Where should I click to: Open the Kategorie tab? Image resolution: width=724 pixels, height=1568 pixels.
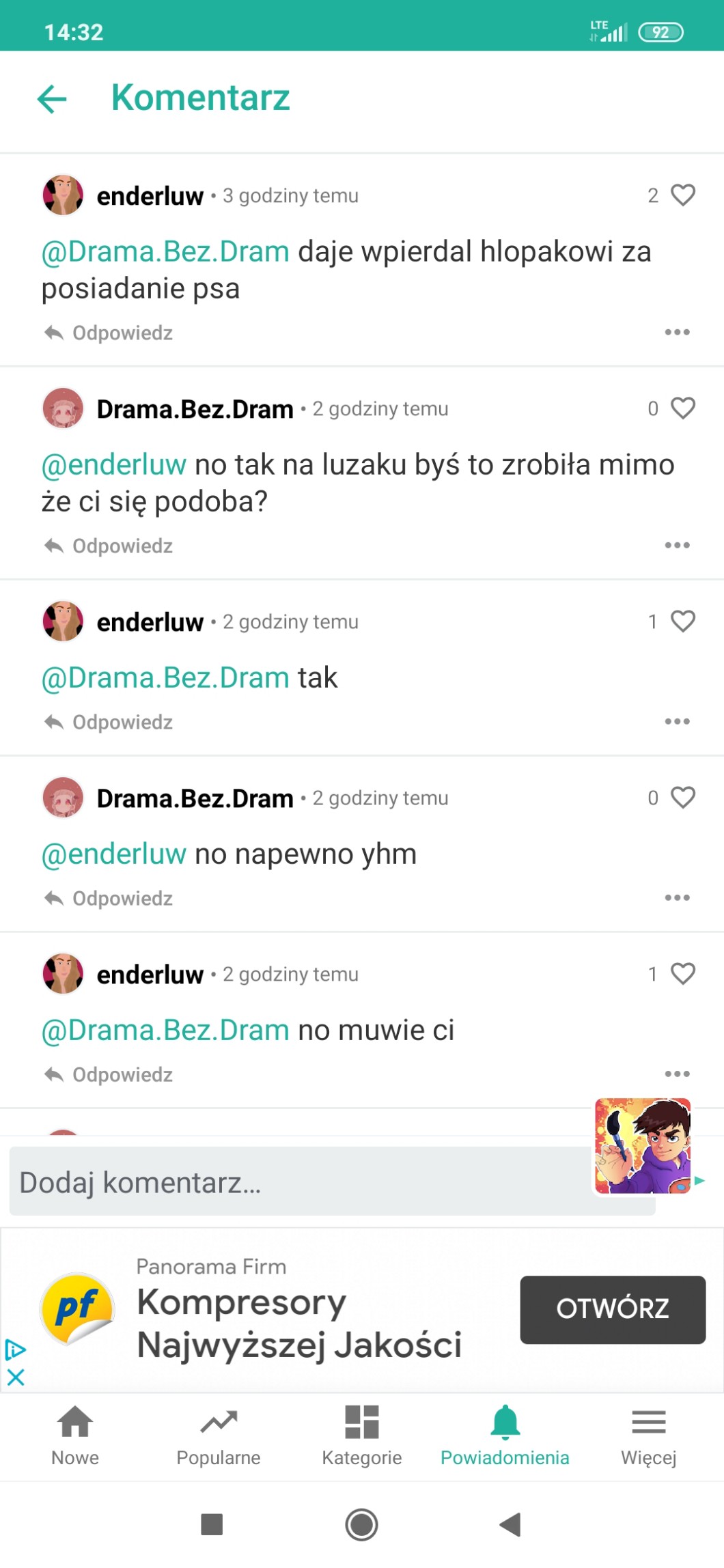pyautogui.click(x=361, y=1436)
